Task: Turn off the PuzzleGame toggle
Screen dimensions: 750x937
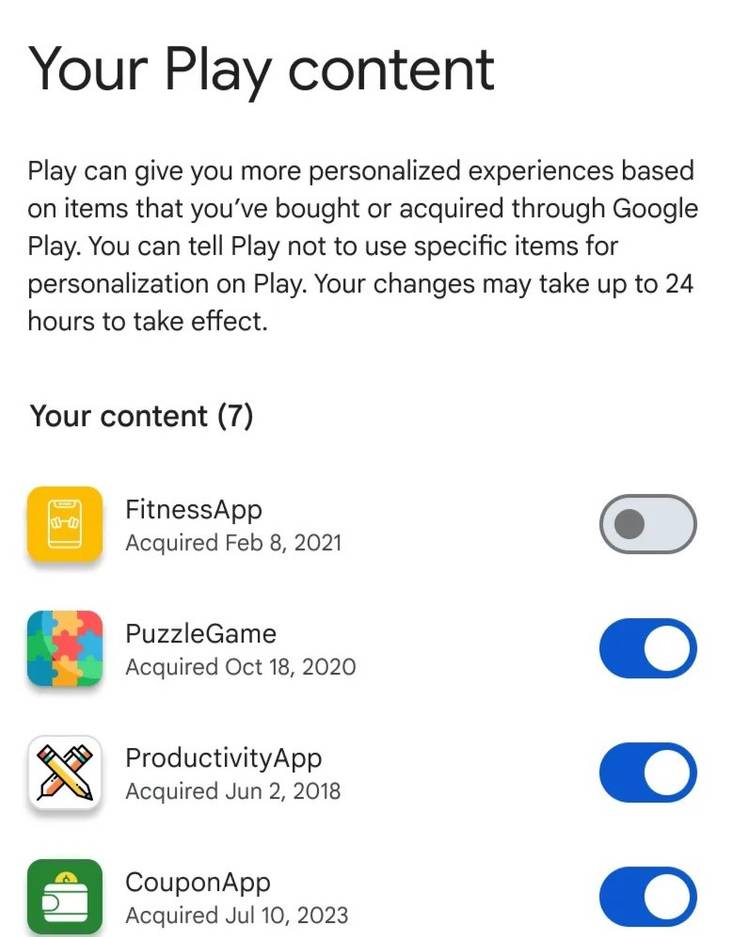Action: tap(647, 649)
